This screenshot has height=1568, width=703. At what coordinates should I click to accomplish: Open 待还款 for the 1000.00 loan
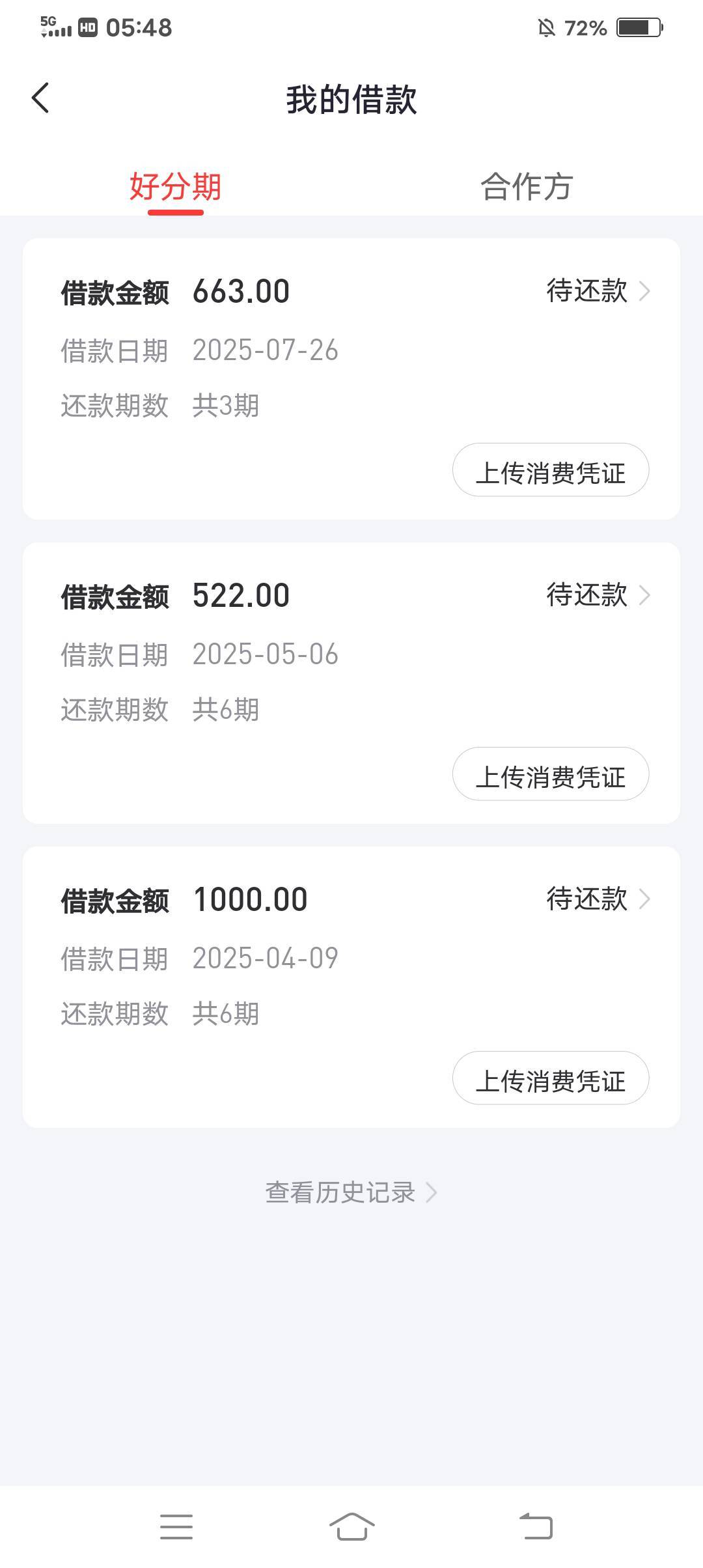click(x=598, y=899)
